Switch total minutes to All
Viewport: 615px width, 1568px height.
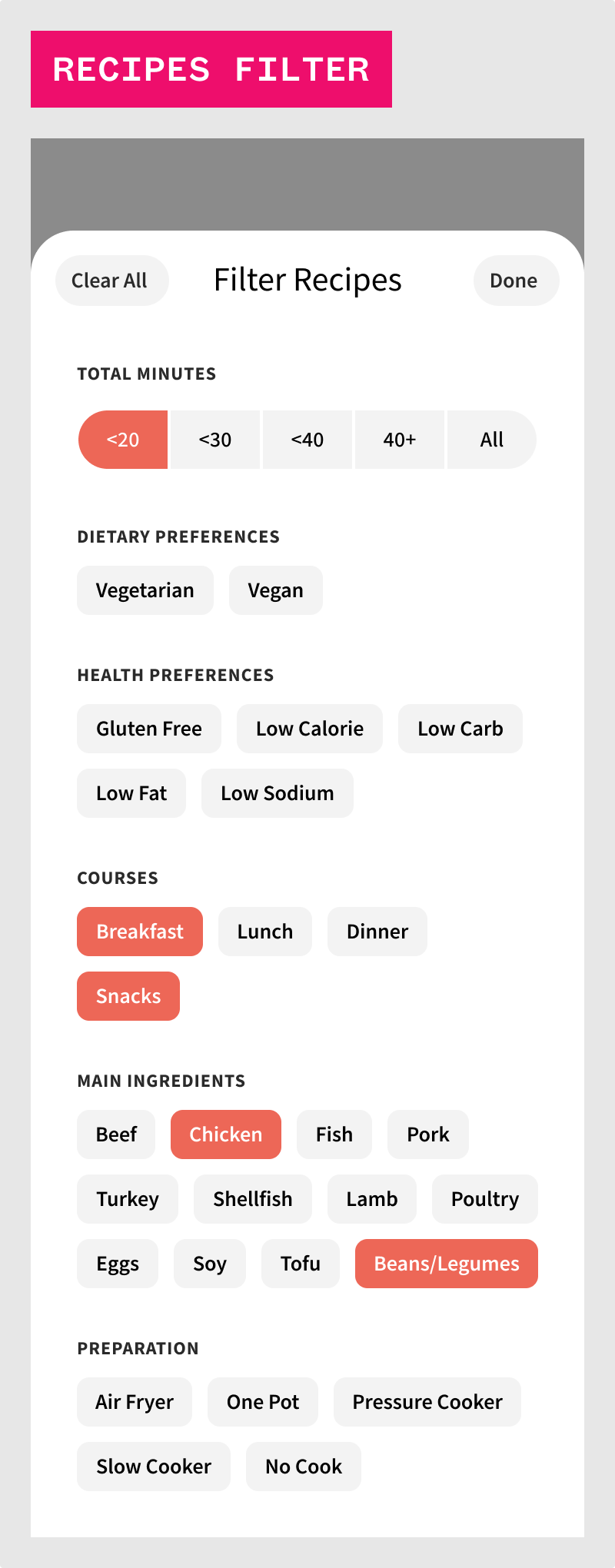pos(491,440)
